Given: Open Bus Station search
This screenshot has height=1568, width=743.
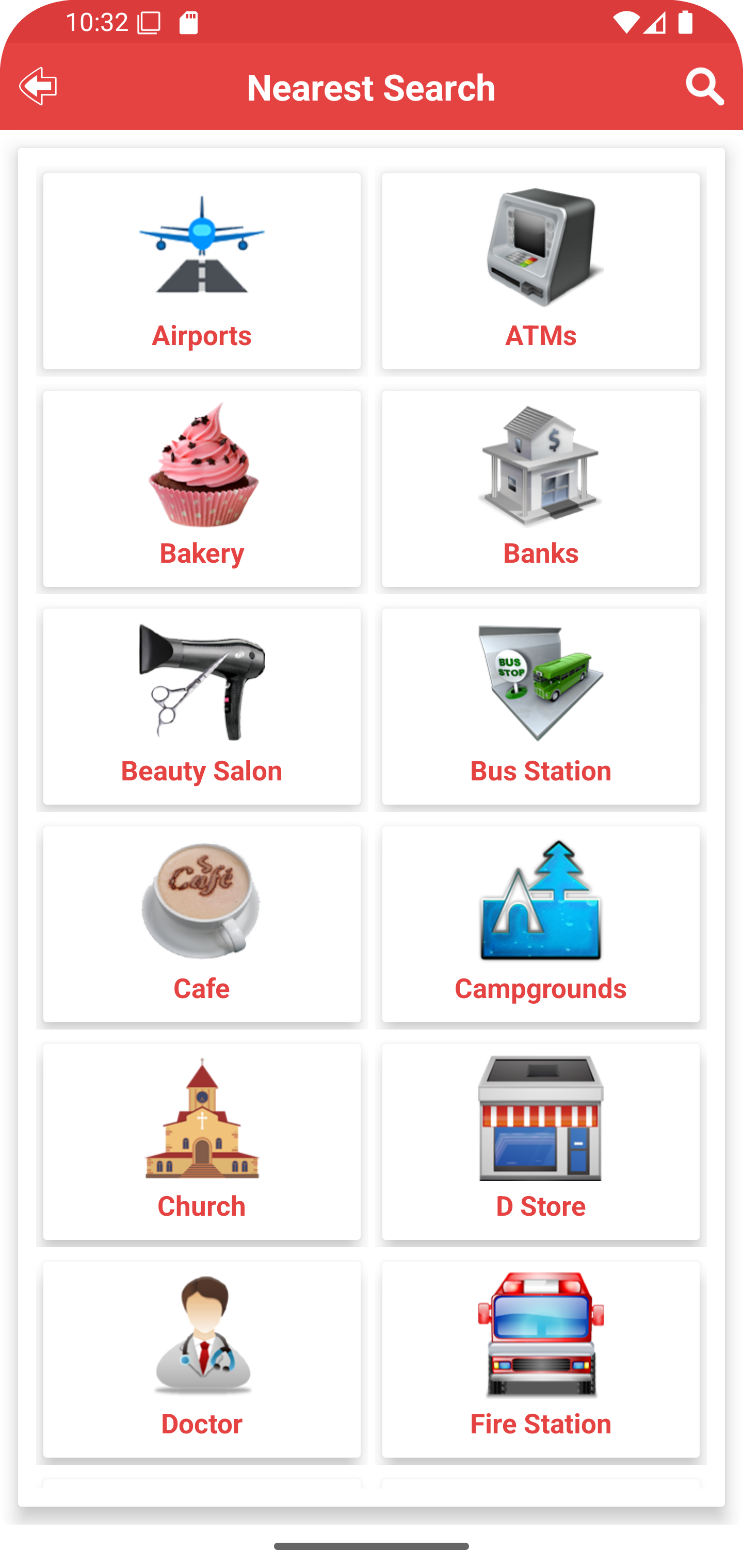Looking at the screenshot, I should (540, 707).
